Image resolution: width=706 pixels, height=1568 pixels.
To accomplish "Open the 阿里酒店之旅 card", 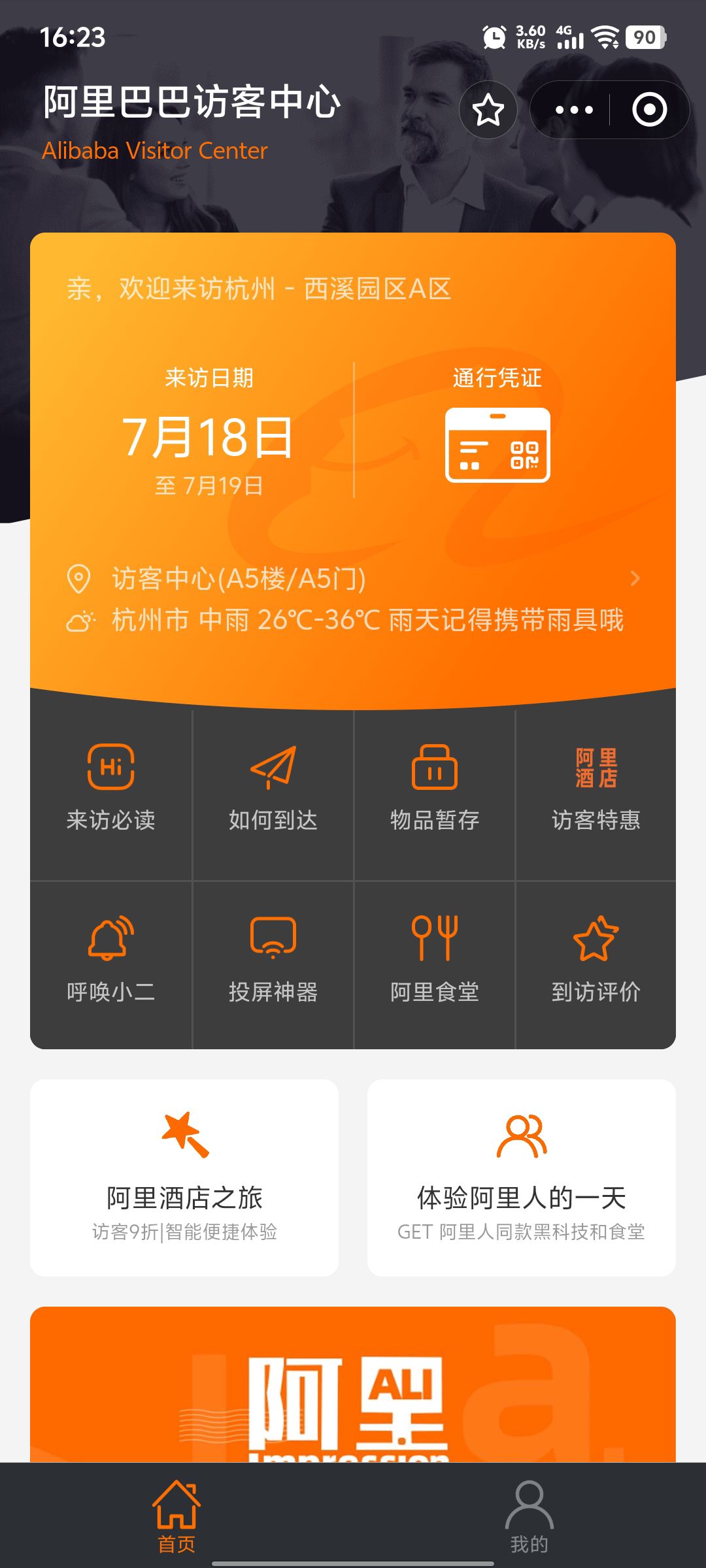I will (x=184, y=1177).
